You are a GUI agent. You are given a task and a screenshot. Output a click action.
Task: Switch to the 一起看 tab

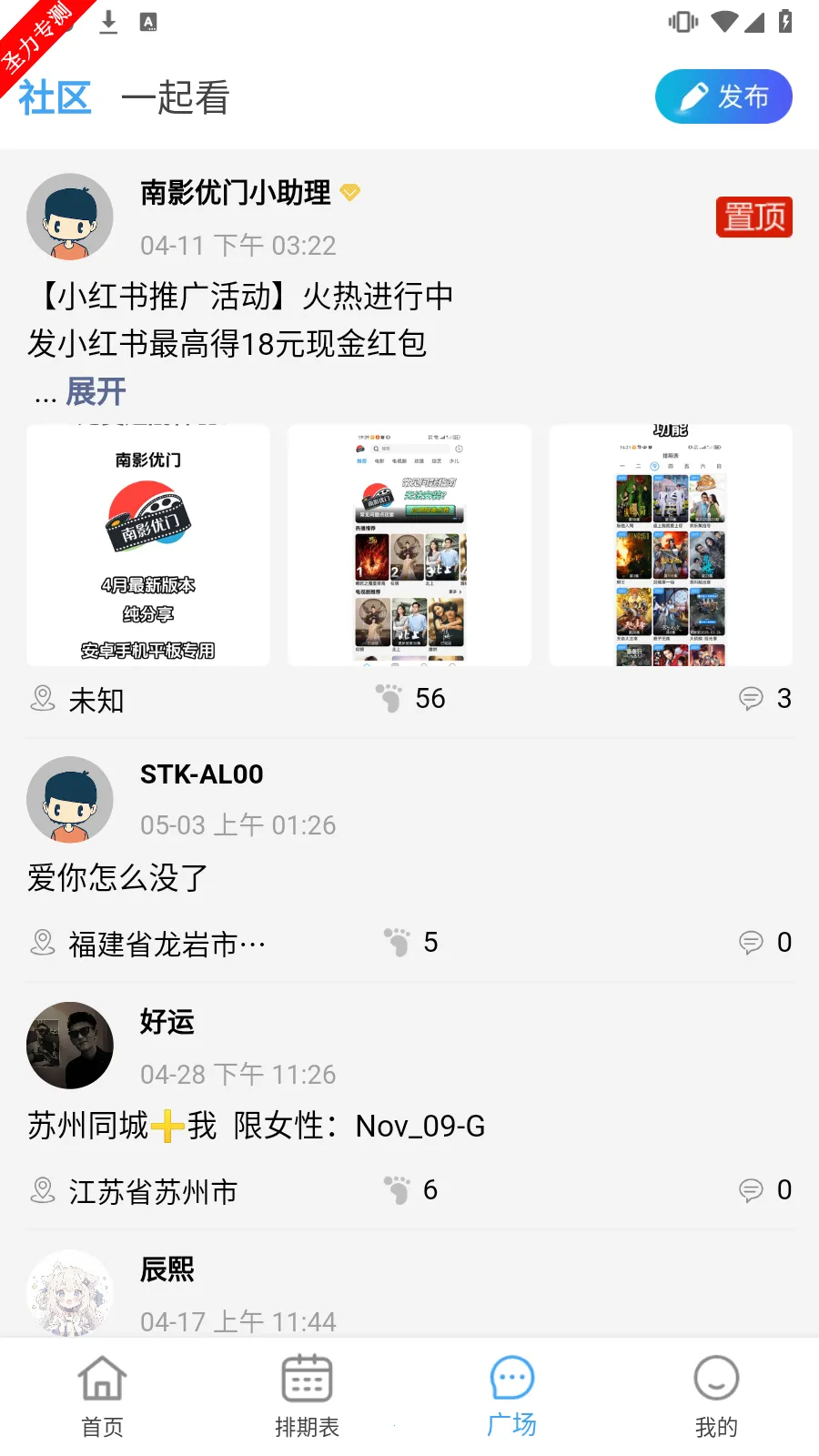coord(177,96)
